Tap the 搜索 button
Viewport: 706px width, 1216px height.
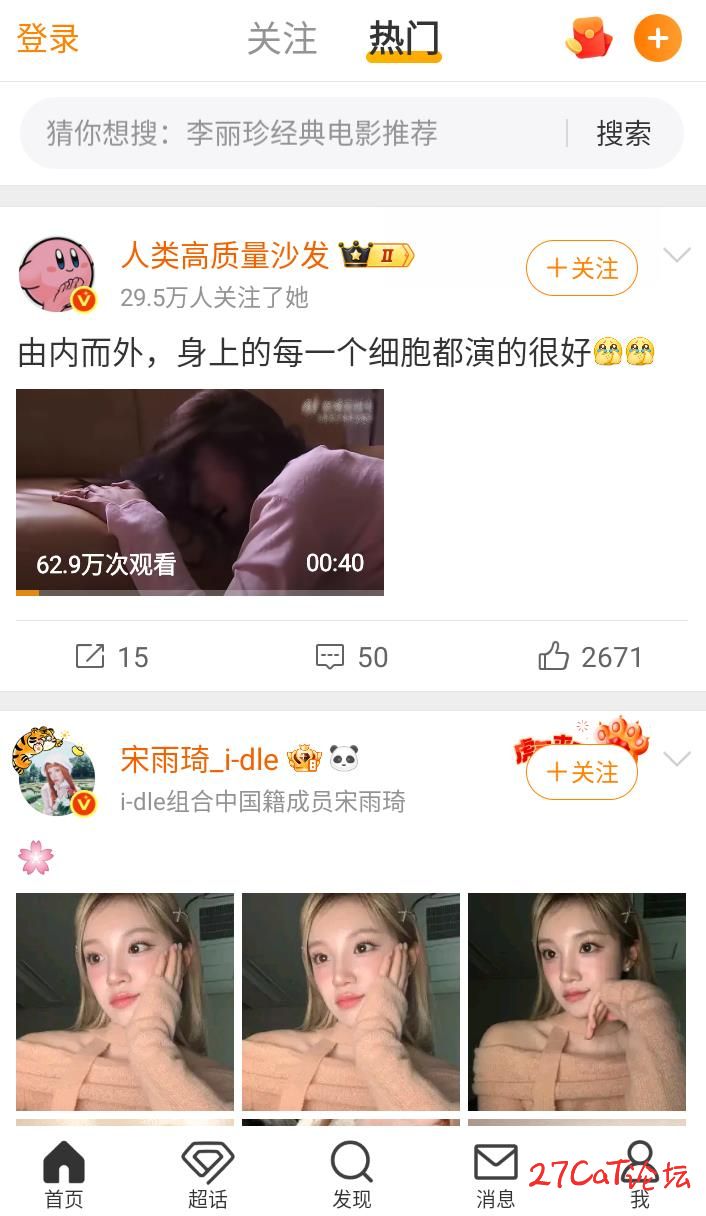click(x=623, y=133)
